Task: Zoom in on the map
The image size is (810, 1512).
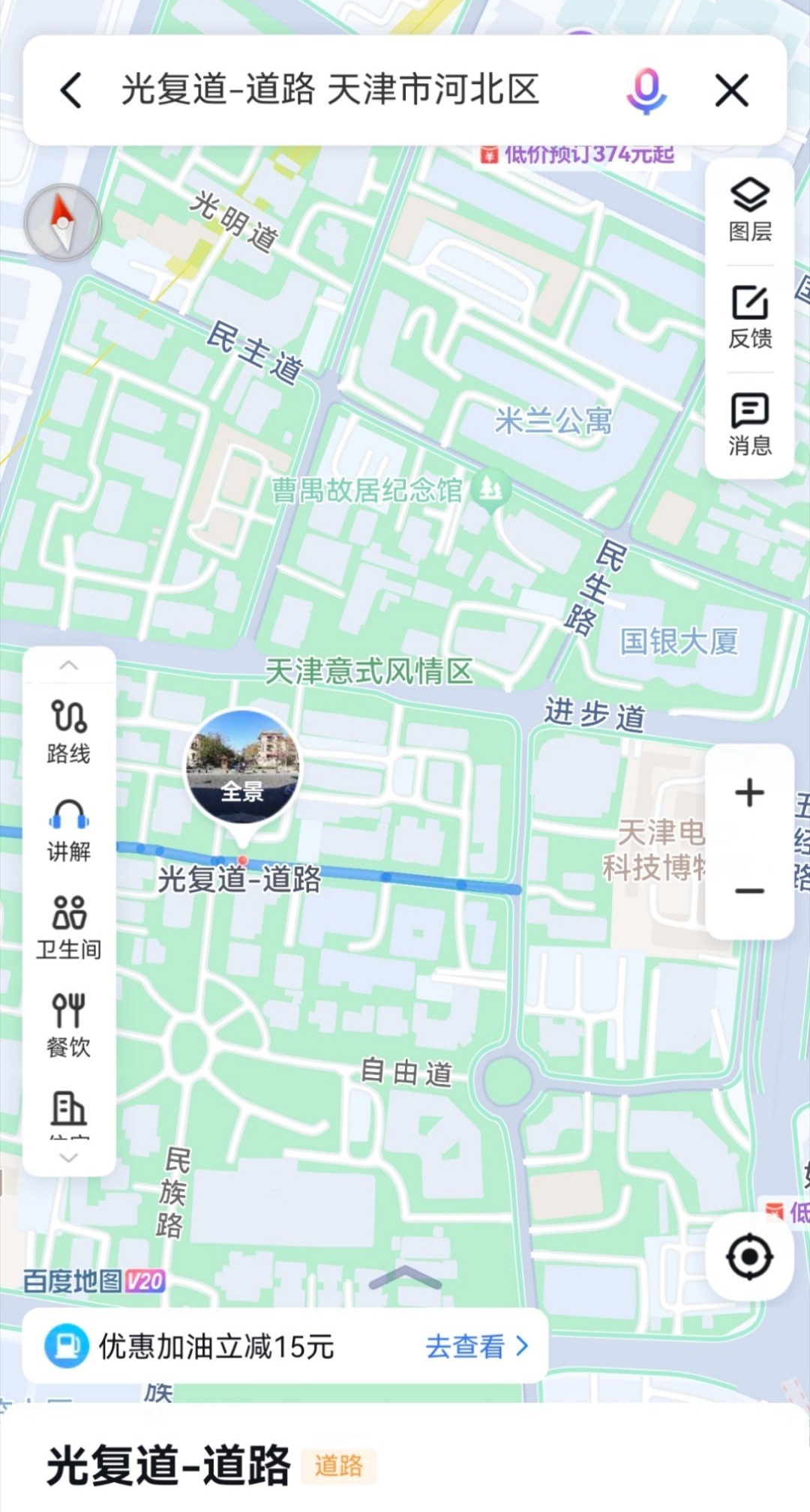Action: 749,792
